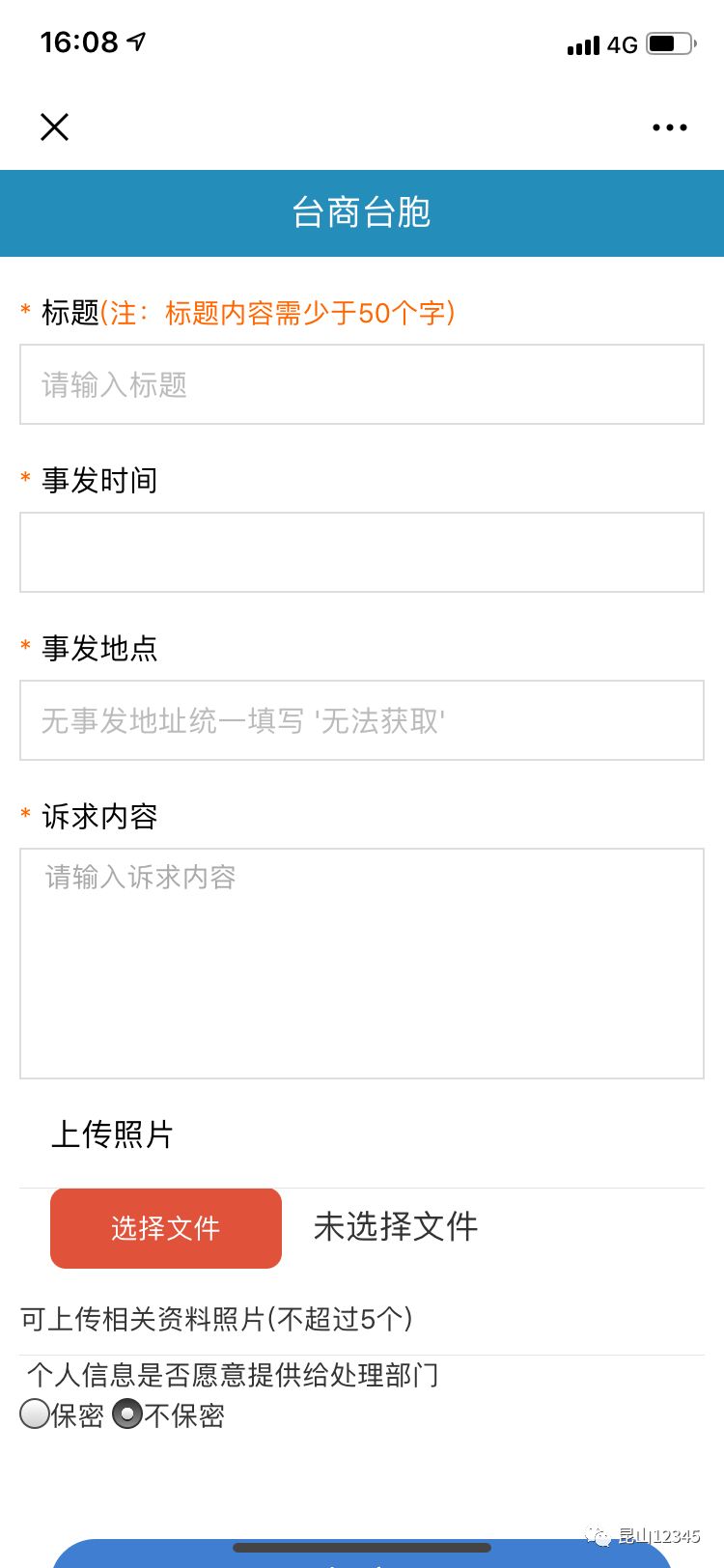Tap 选择文件 to upload a photo
724x1568 pixels.
click(x=166, y=1228)
